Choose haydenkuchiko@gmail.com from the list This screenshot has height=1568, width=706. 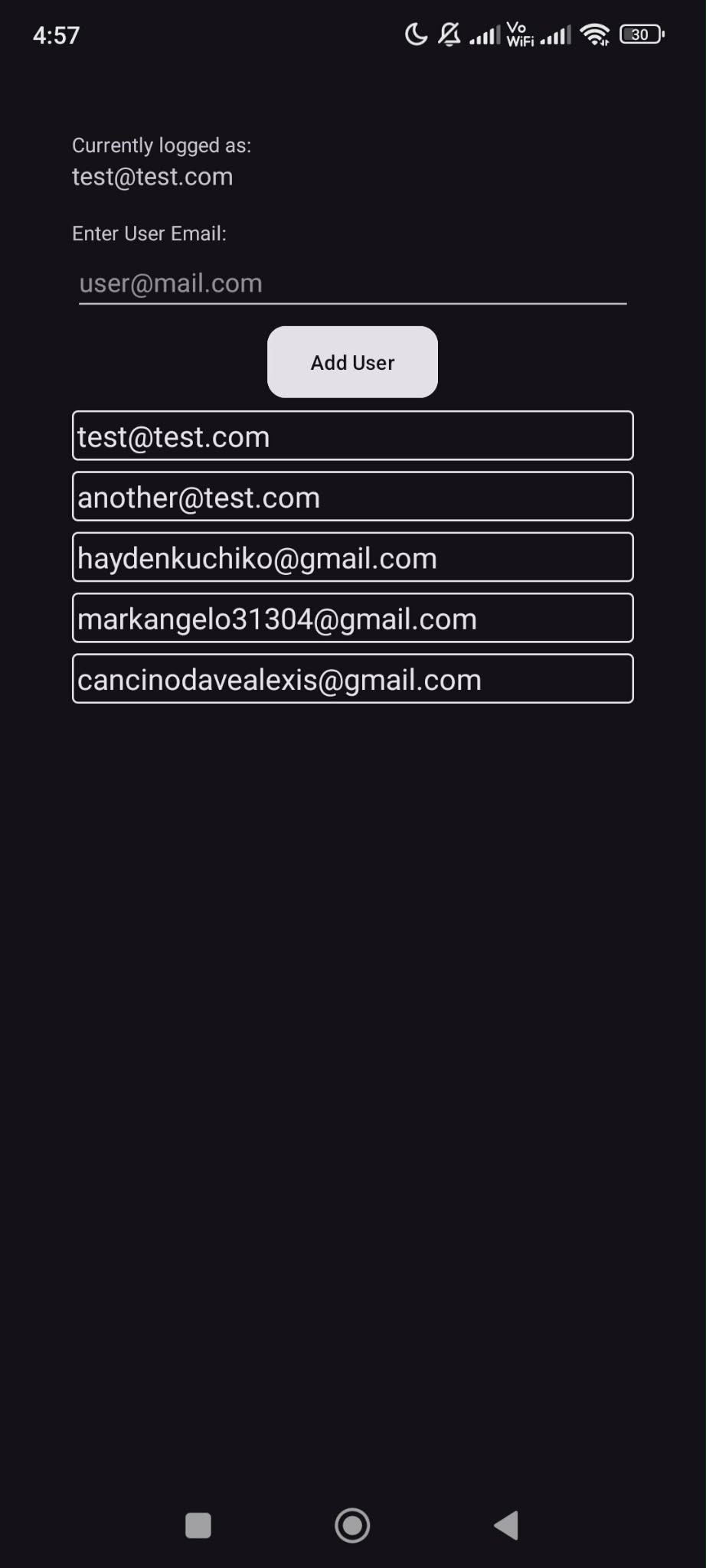(x=352, y=557)
